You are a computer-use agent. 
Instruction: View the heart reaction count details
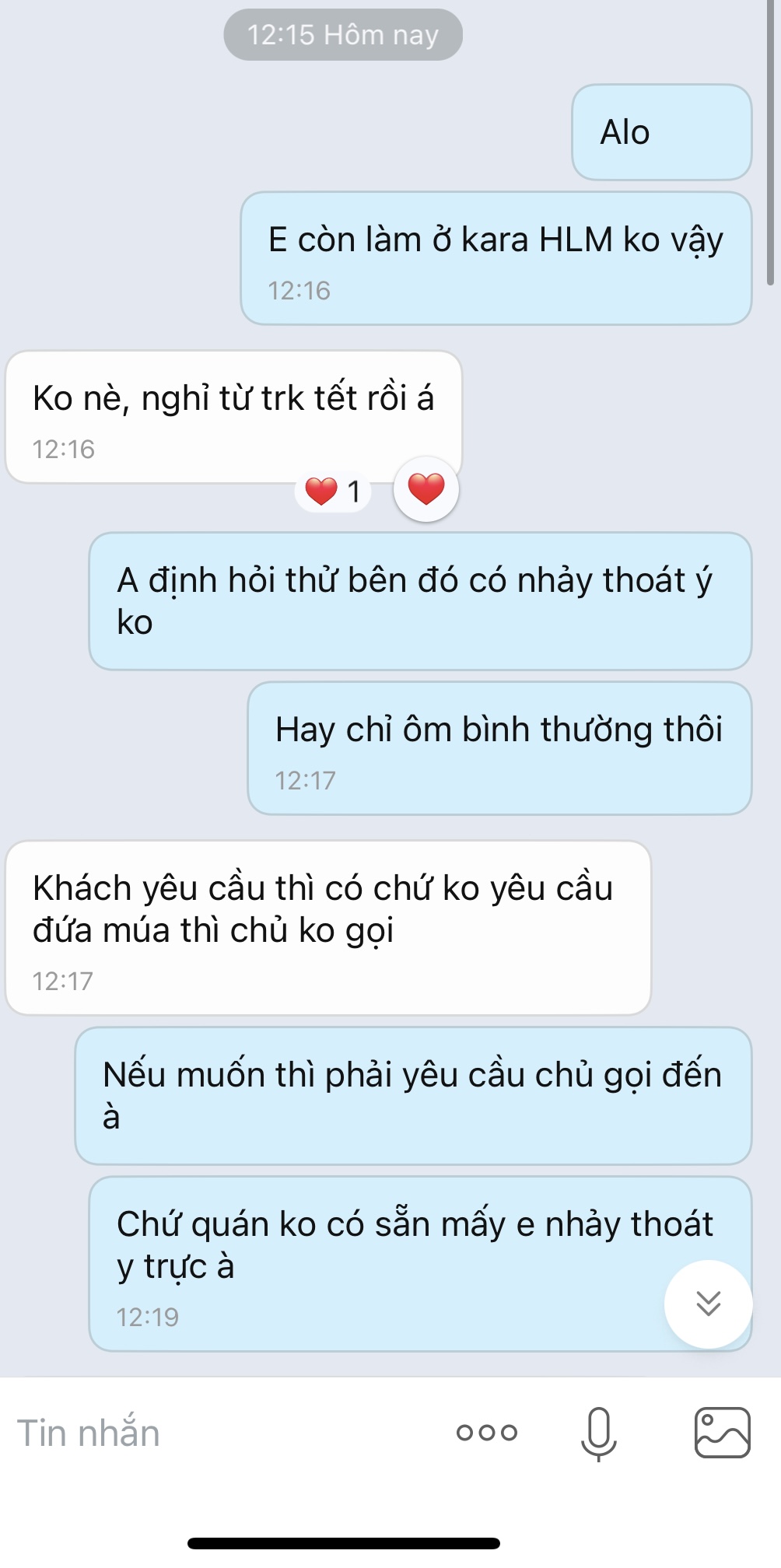coord(333,492)
